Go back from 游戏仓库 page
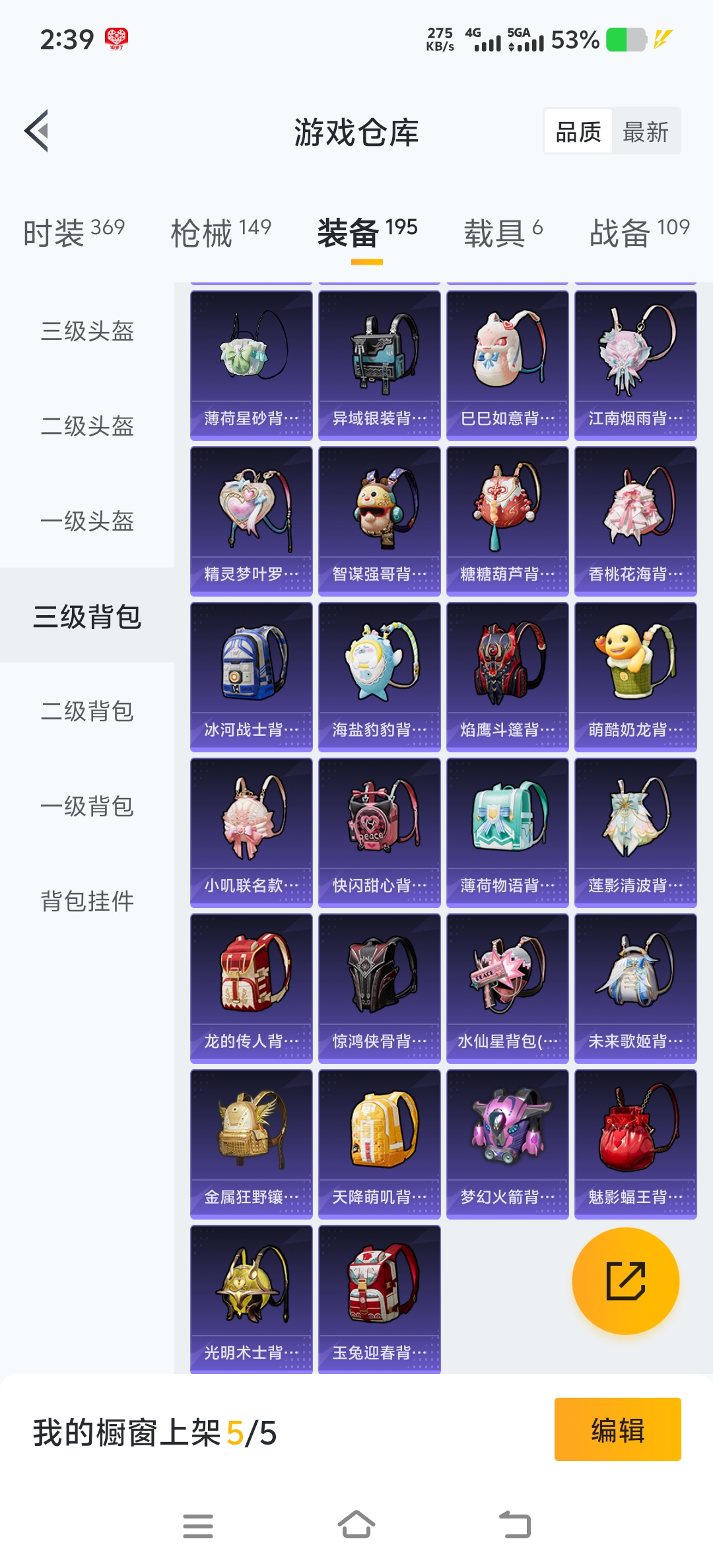The width and height of the screenshot is (713, 1568). click(x=37, y=131)
